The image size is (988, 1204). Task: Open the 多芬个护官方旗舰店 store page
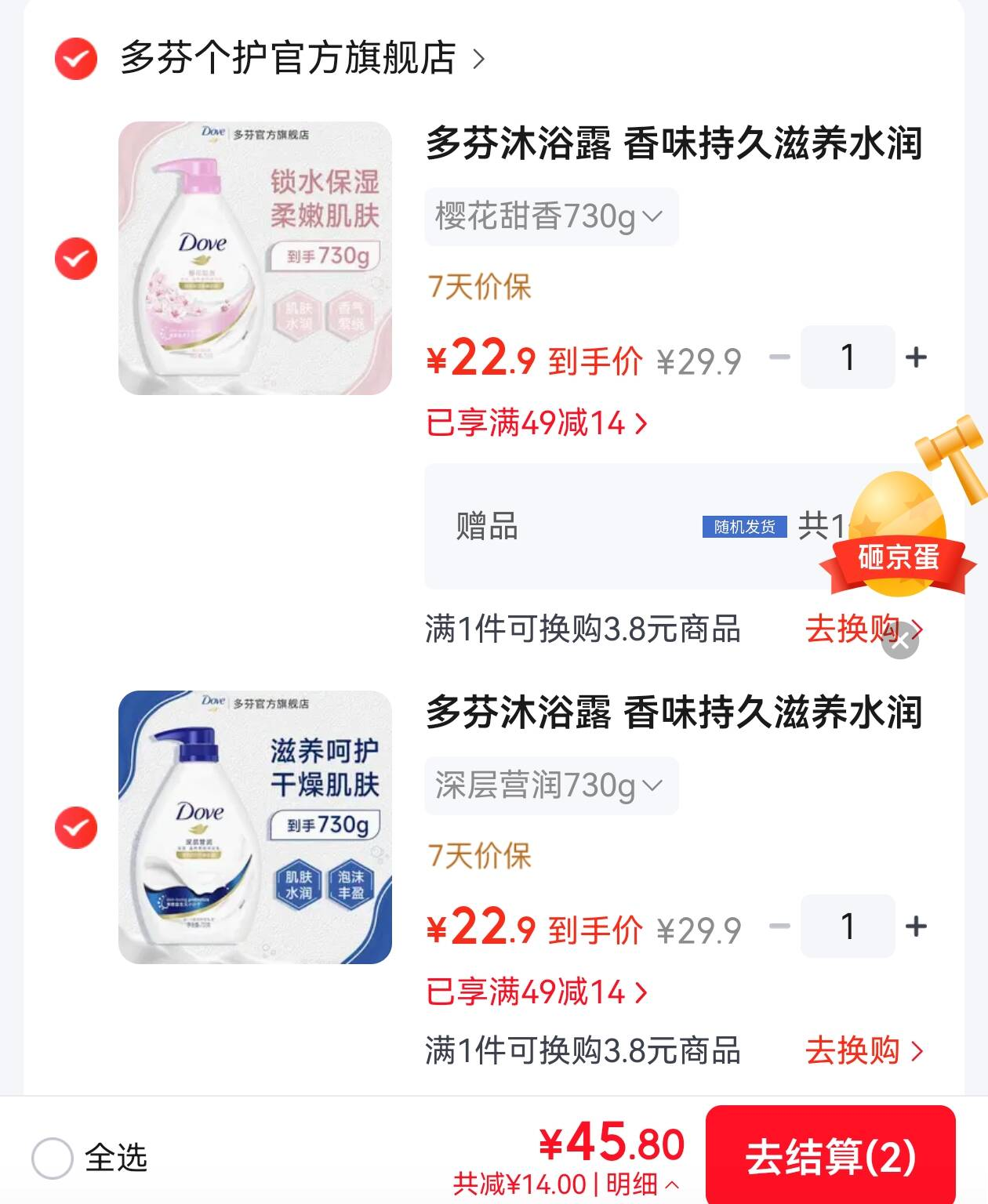(x=303, y=58)
